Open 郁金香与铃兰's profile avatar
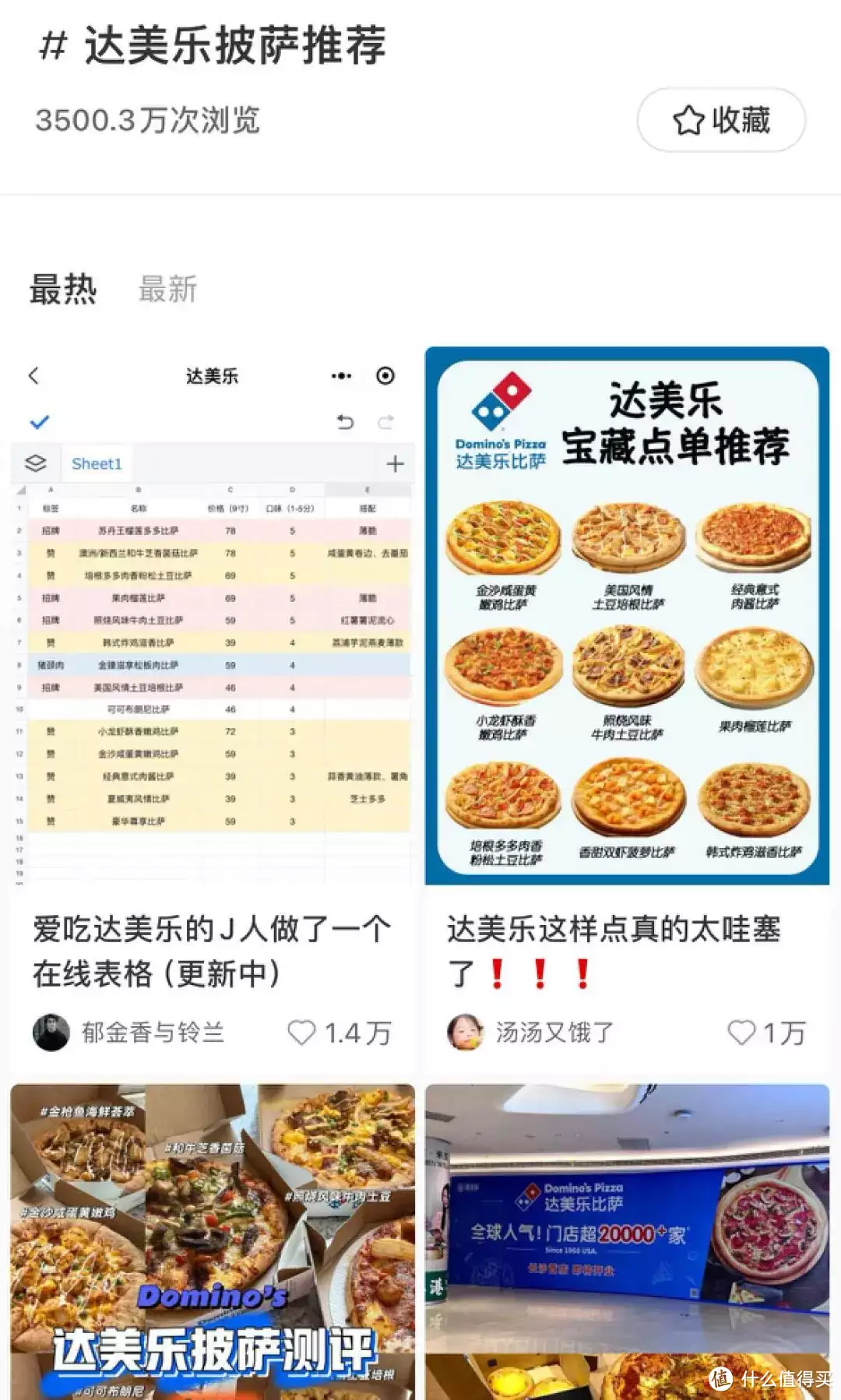This screenshot has width=841, height=1400. [x=51, y=1032]
